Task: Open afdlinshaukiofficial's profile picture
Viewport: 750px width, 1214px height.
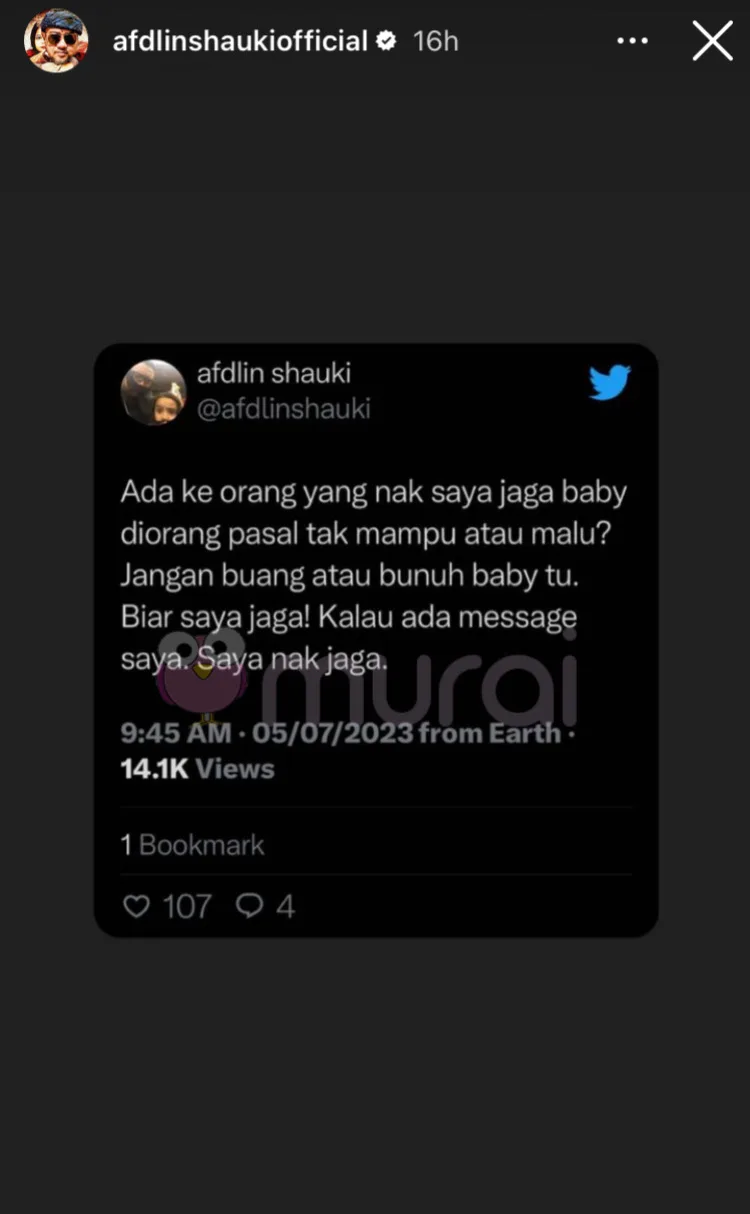Action: pos(55,41)
